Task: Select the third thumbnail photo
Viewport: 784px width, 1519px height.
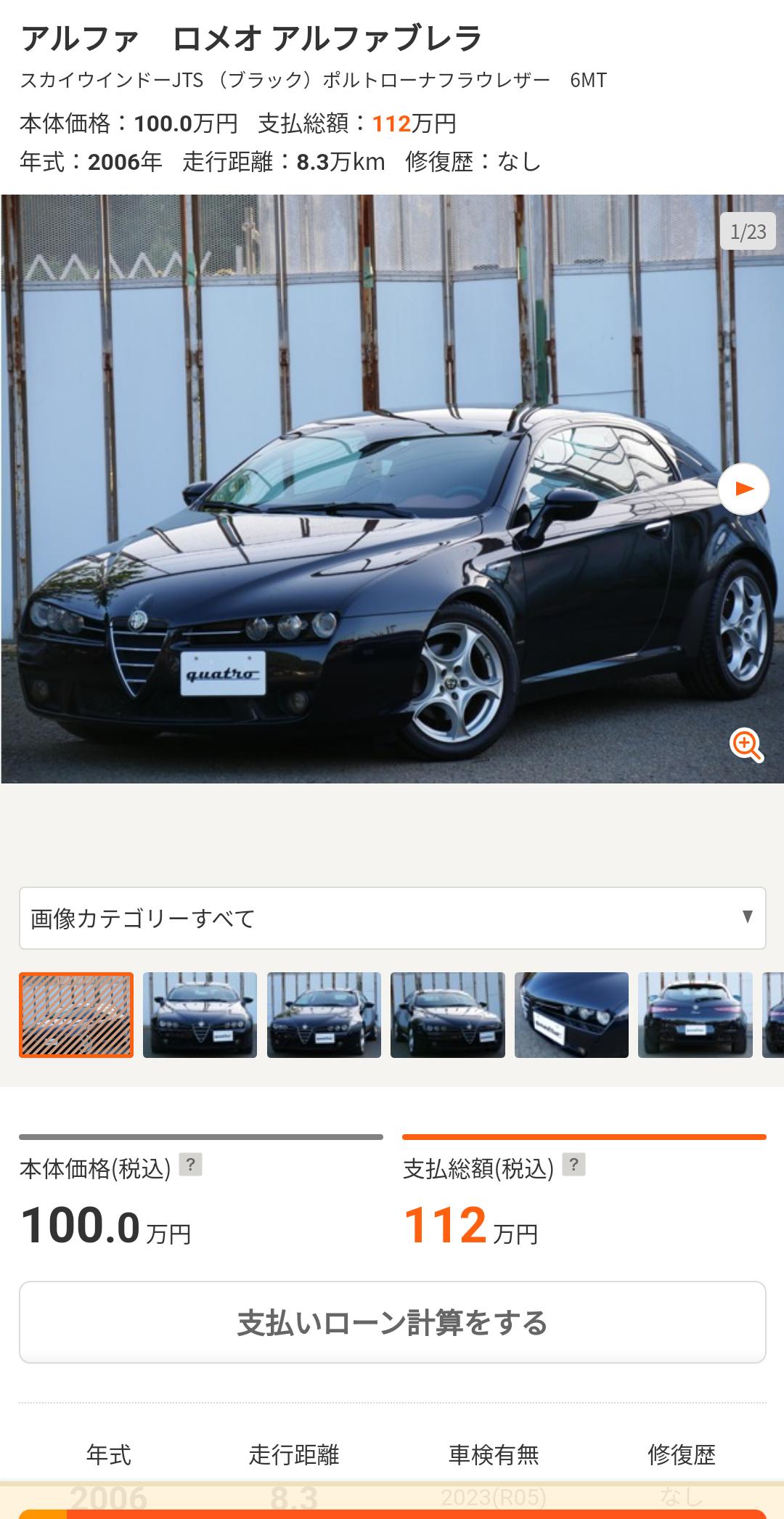Action: click(x=324, y=1014)
